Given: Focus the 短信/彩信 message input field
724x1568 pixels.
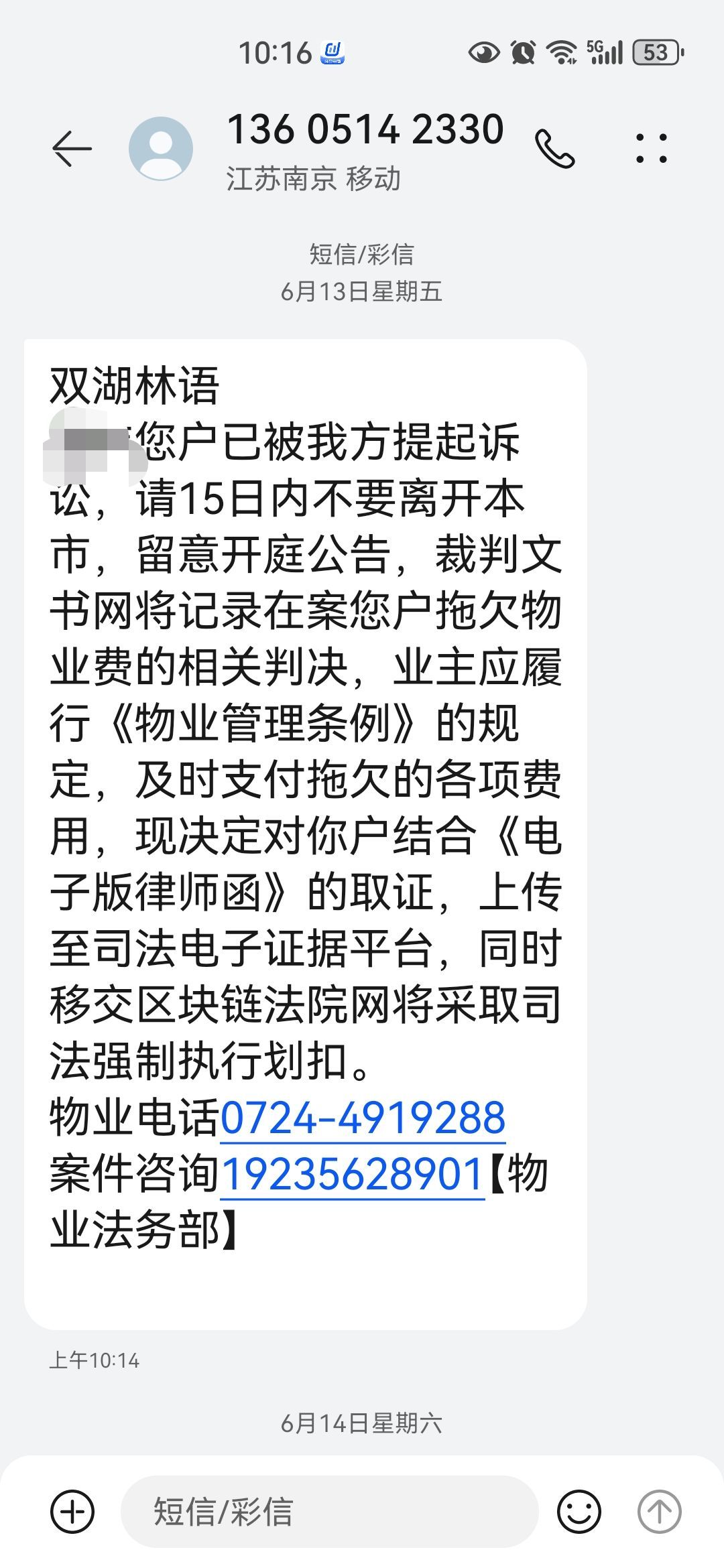Looking at the screenshot, I should coord(328,1512).
